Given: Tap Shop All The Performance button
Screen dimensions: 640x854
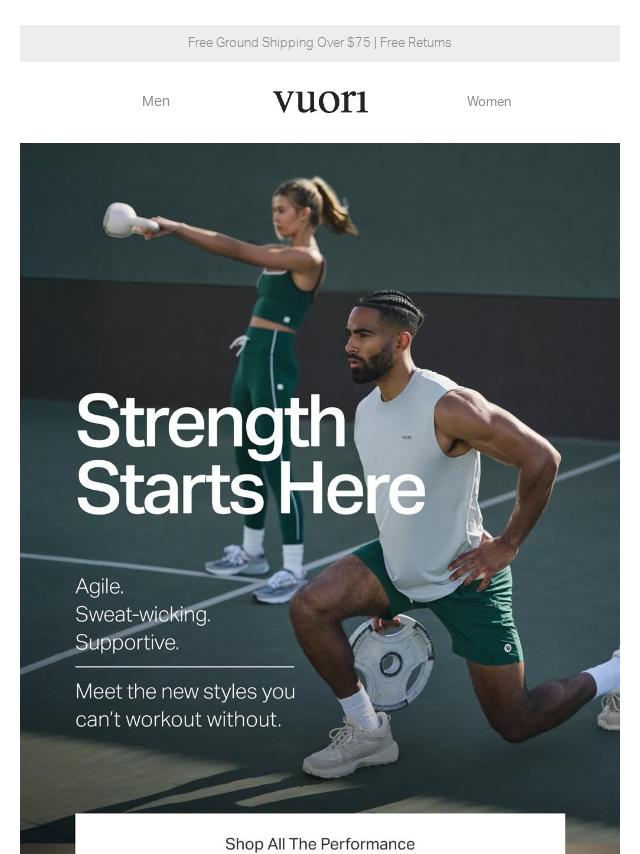Looking at the screenshot, I should (320, 839).
